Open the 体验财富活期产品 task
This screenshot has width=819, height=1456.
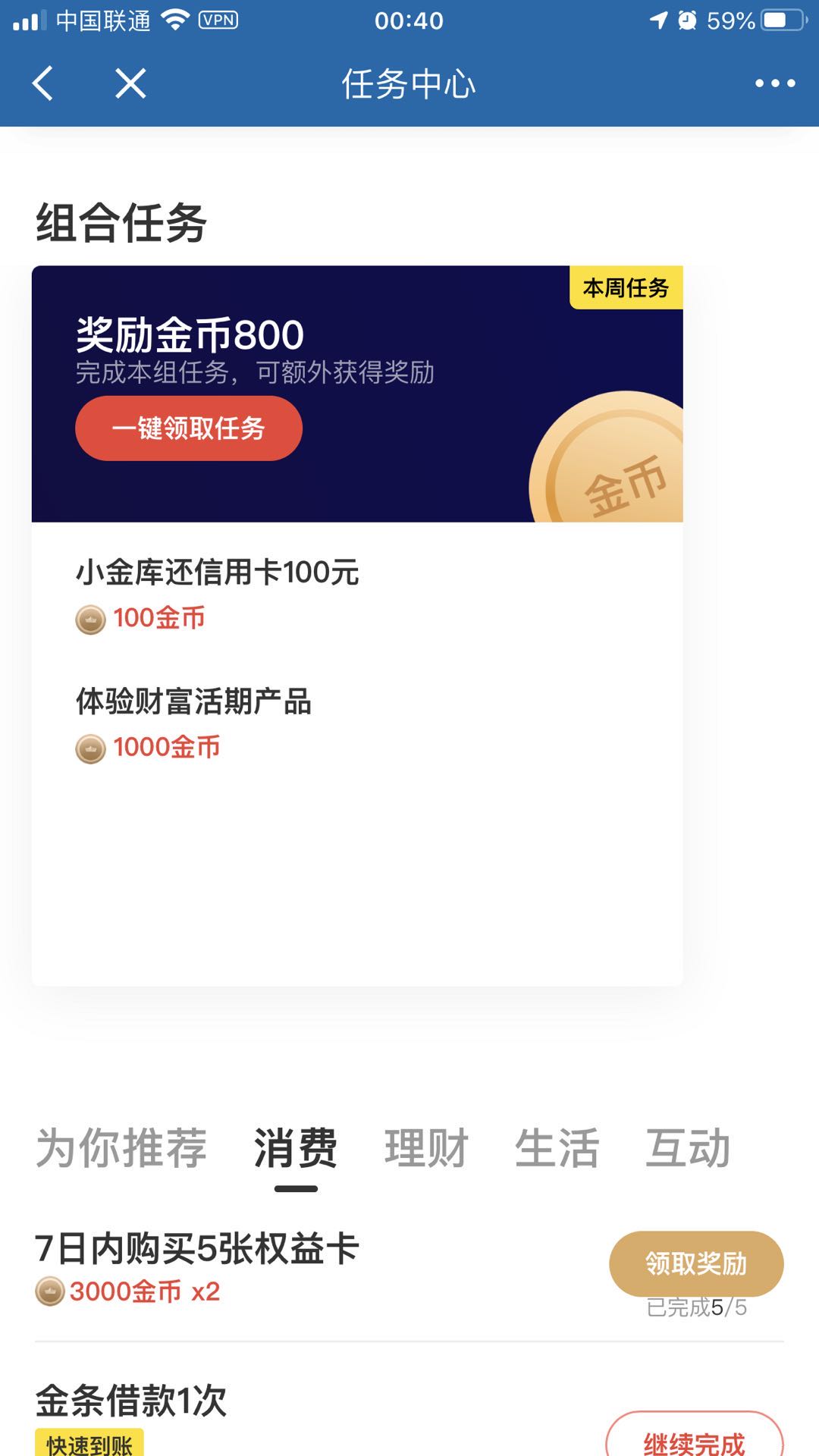point(193,702)
